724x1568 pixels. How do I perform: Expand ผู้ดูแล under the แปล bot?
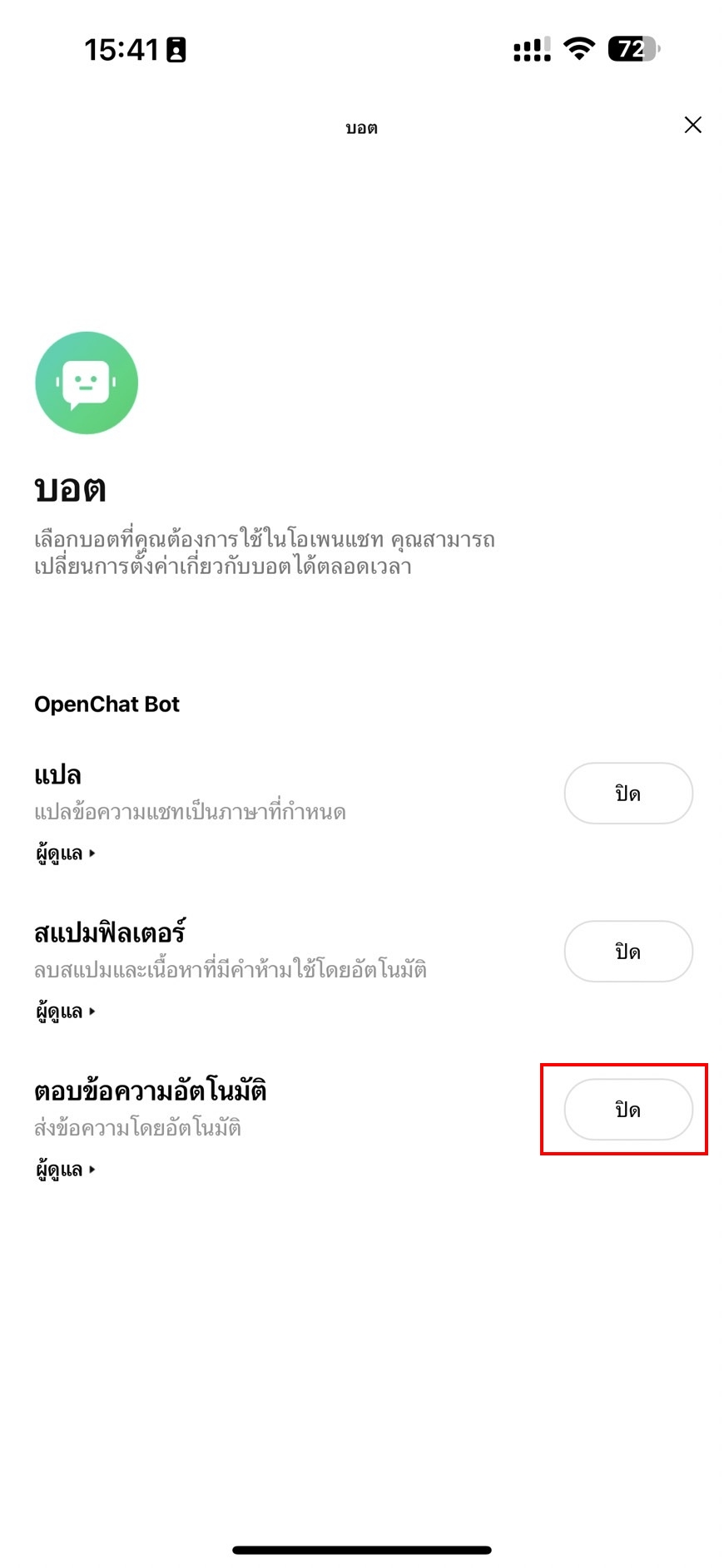[66, 853]
